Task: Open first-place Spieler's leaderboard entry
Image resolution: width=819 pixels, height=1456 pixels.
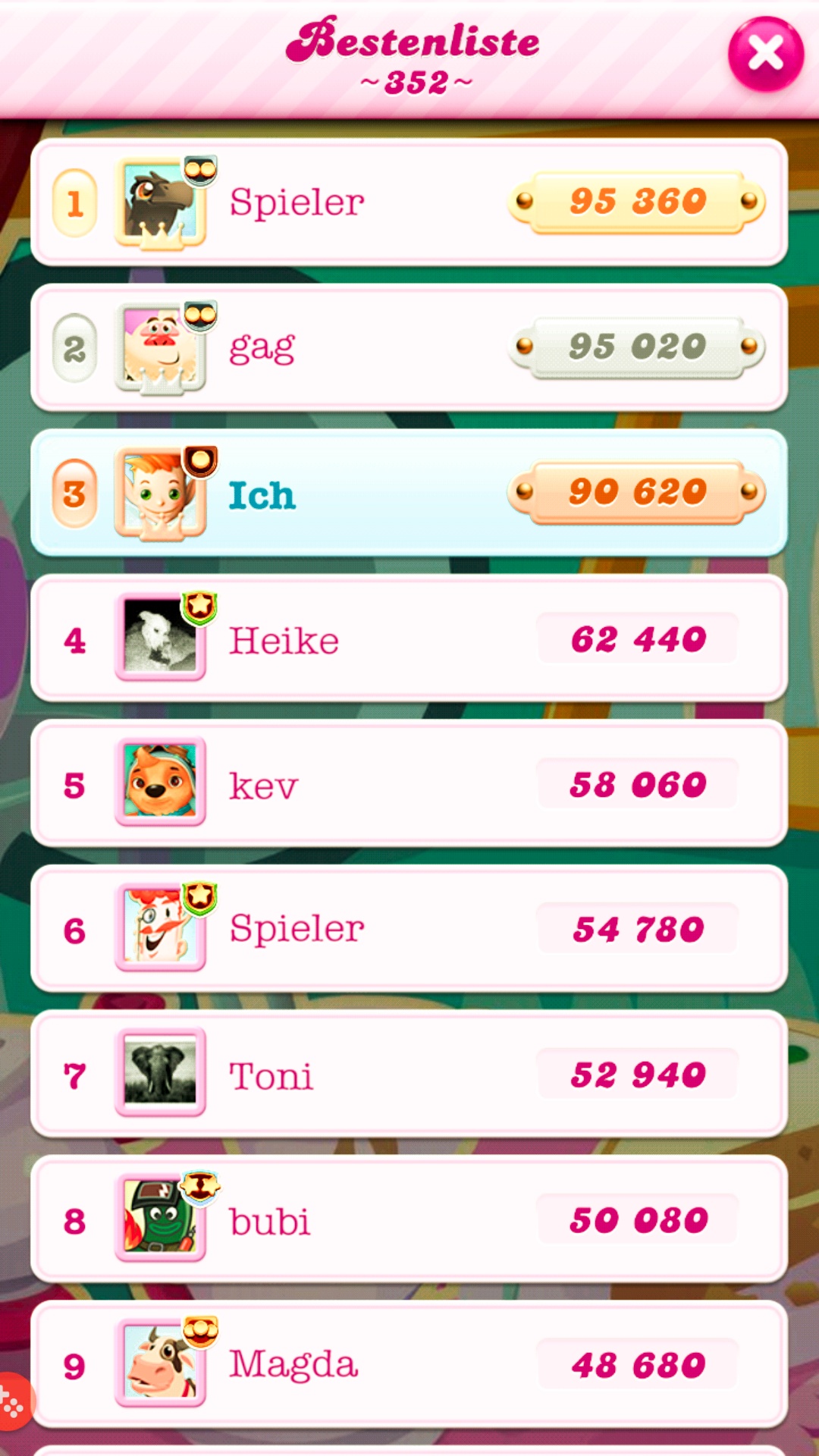Action: click(409, 202)
